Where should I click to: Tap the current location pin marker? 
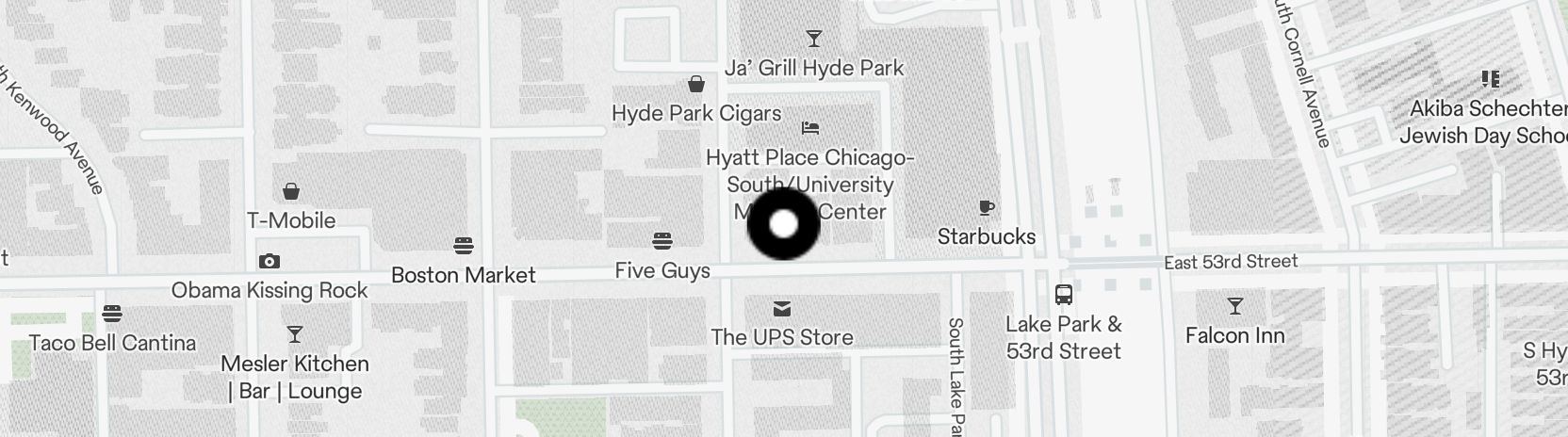(x=783, y=224)
